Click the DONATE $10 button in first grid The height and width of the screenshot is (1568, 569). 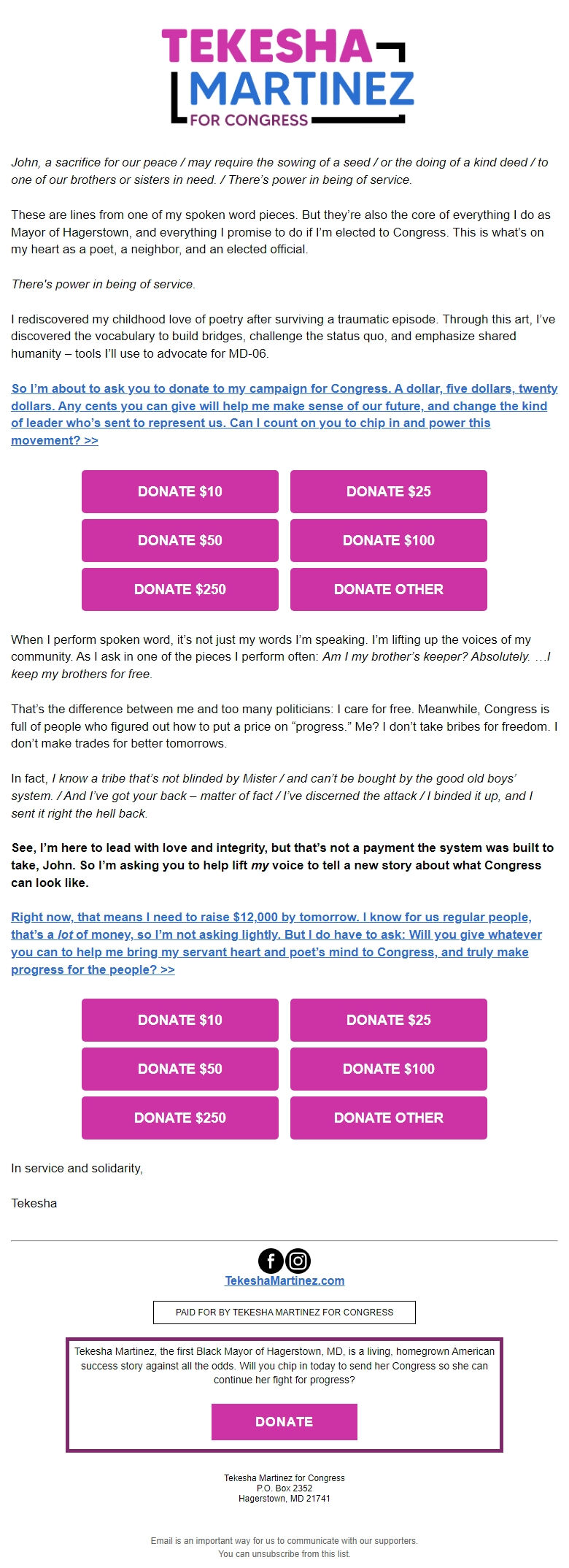coord(179,491)
